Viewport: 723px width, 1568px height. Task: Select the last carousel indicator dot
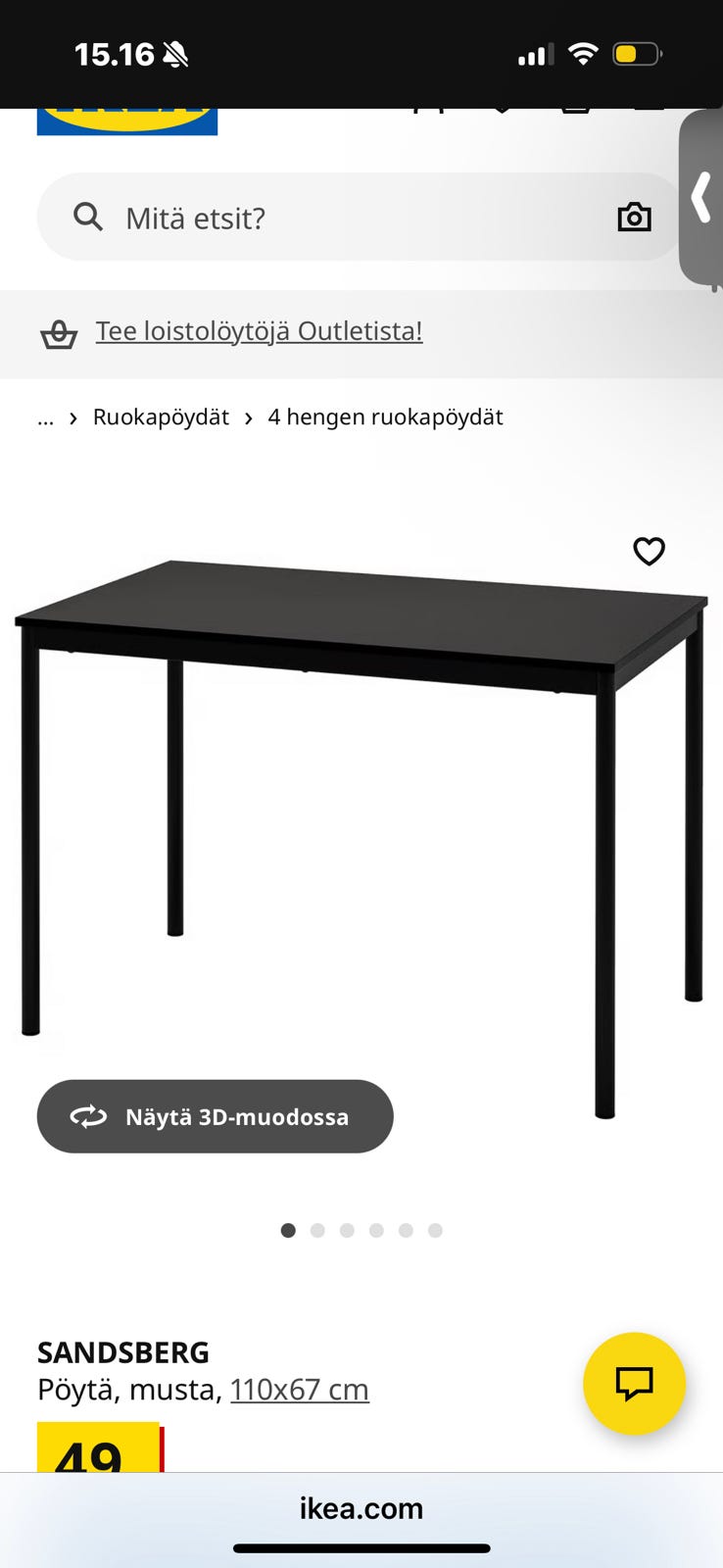[x=435, y=1230]
